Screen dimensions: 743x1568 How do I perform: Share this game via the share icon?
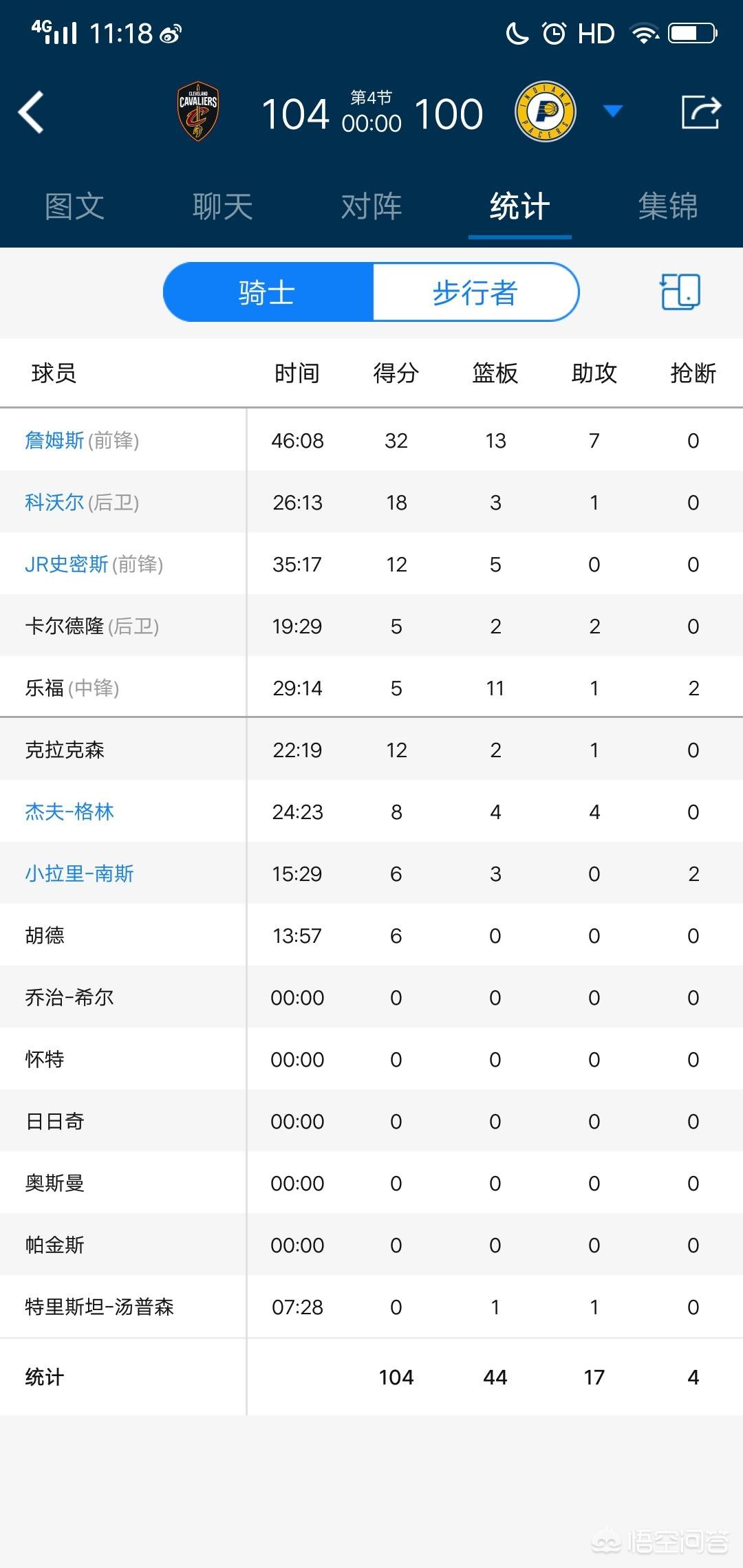point(701,111)
